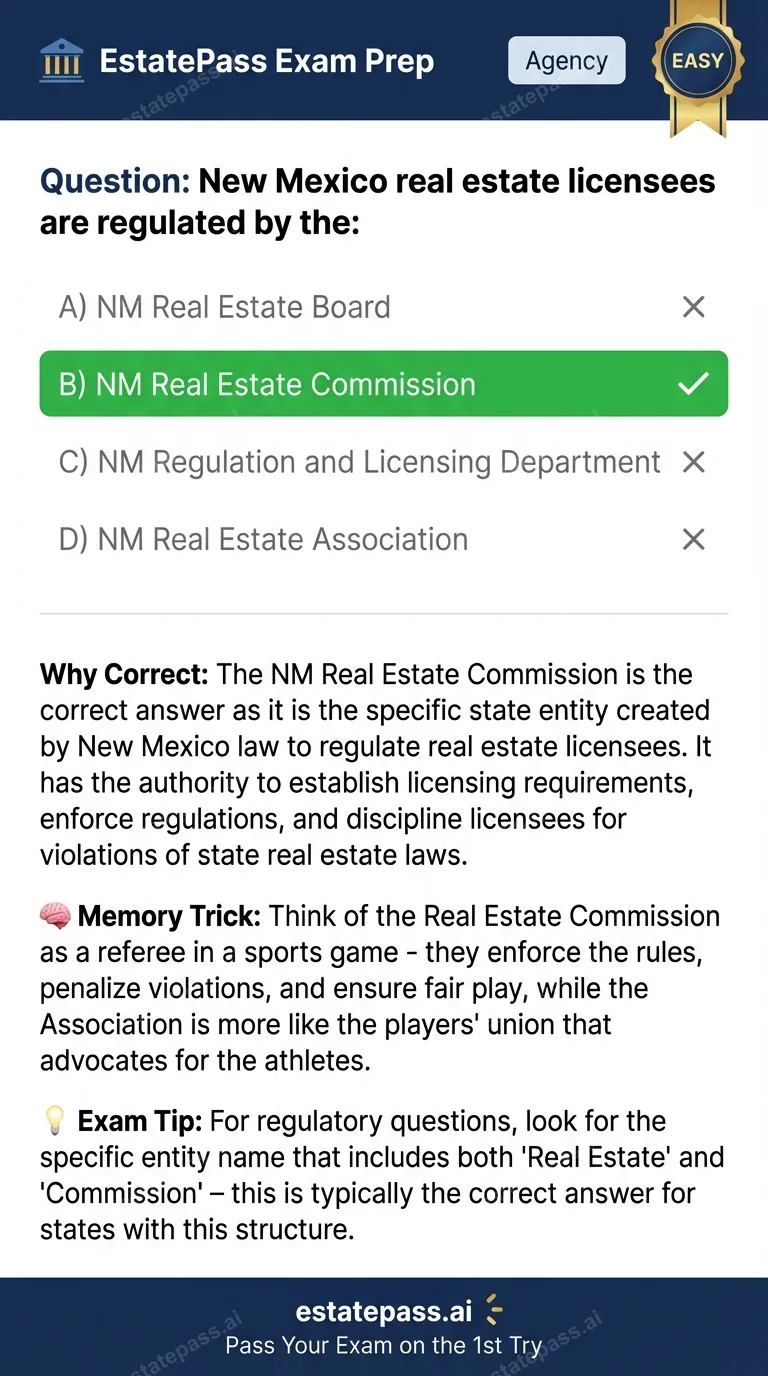Click the green checkmark on answer B

(x=693, y=383)
